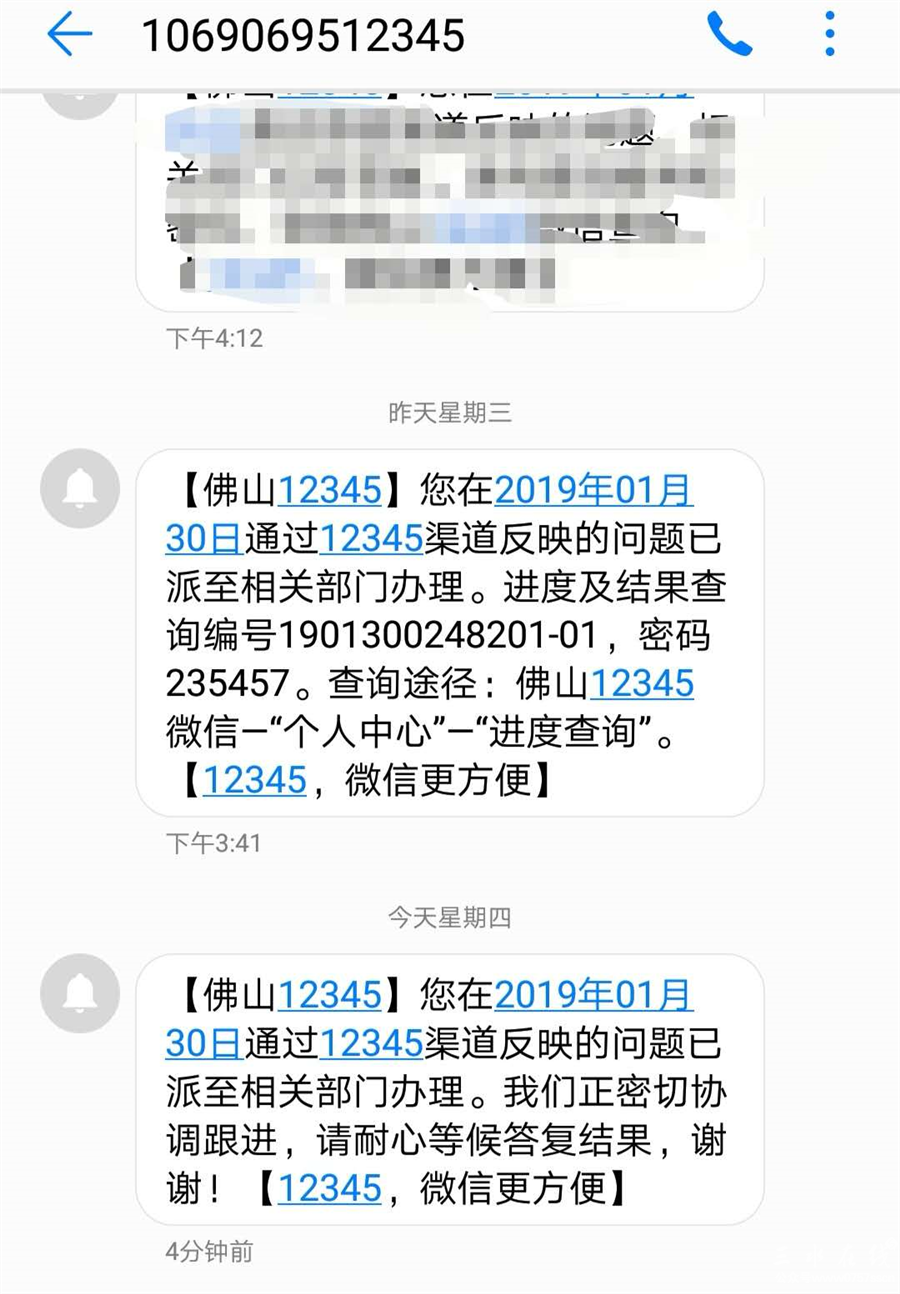Open the 佛山12345 link in yesterday's message
The height and width of the screenshot is (1294, 900).
tap(330, 490)
